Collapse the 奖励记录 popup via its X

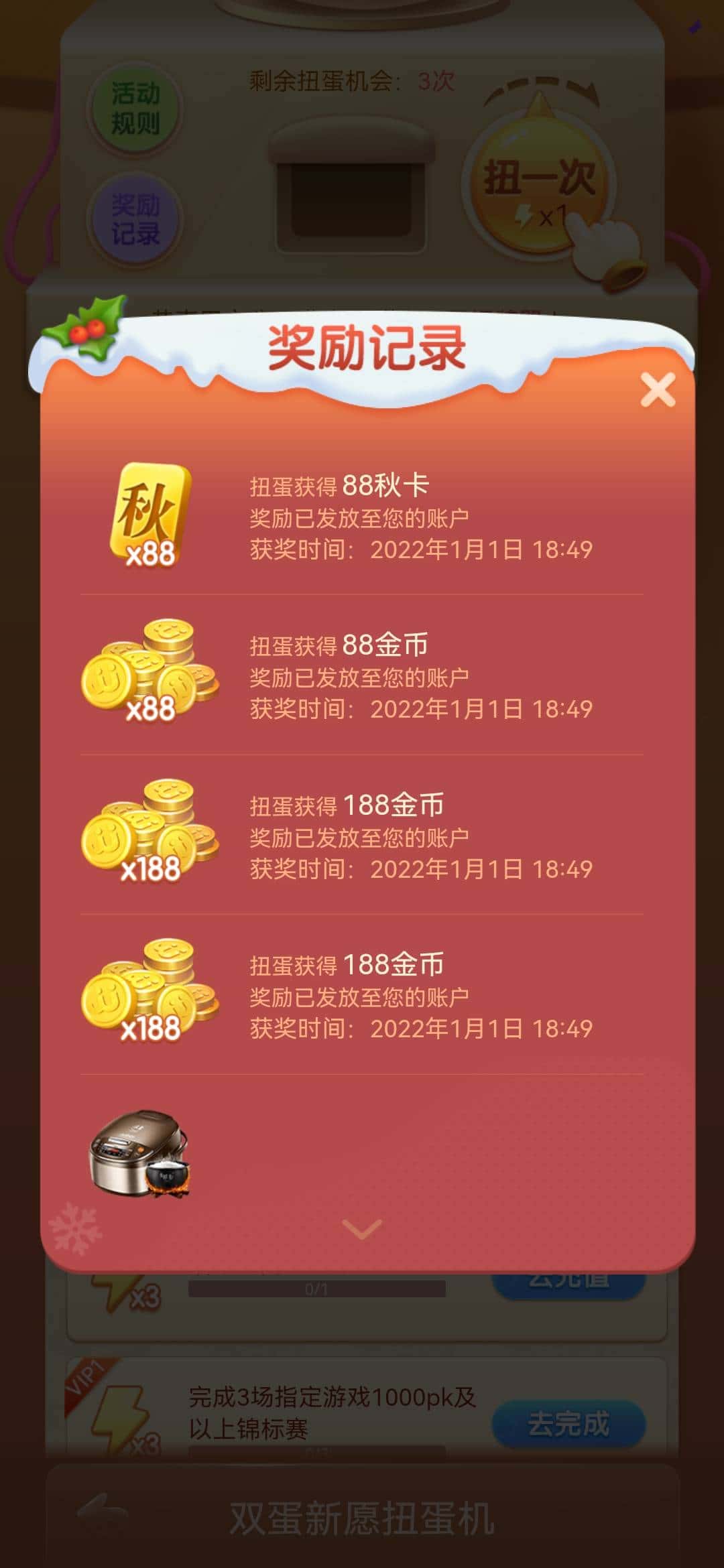click(659, 389)
